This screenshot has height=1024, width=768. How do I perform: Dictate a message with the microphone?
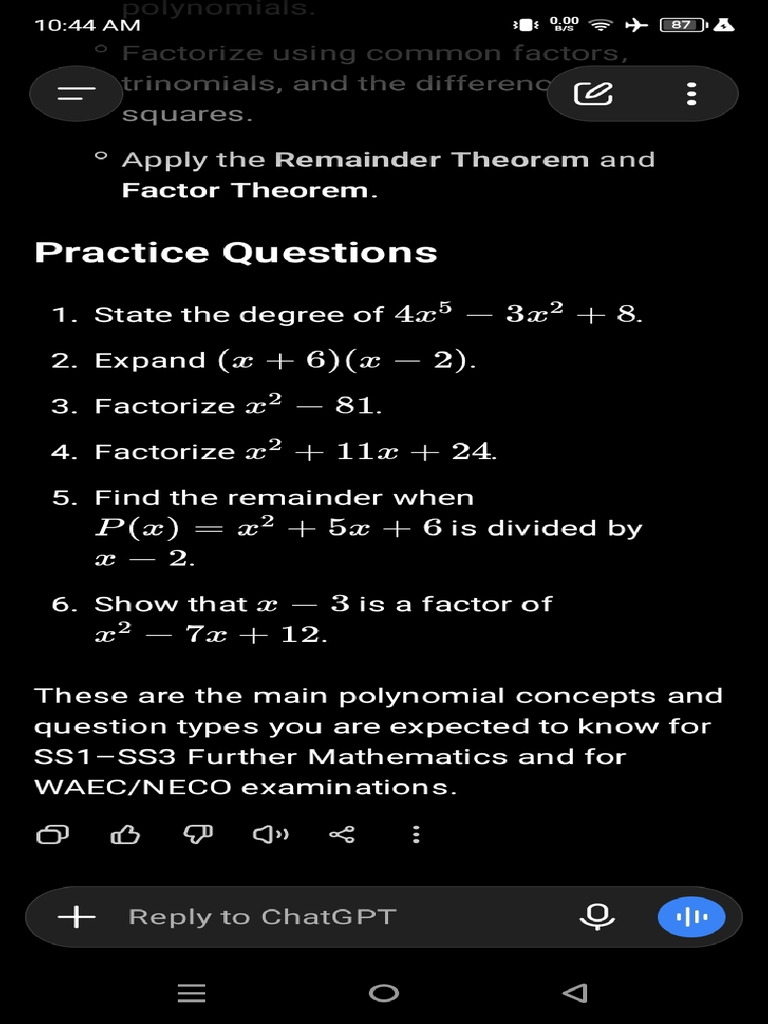click(597, 916)
